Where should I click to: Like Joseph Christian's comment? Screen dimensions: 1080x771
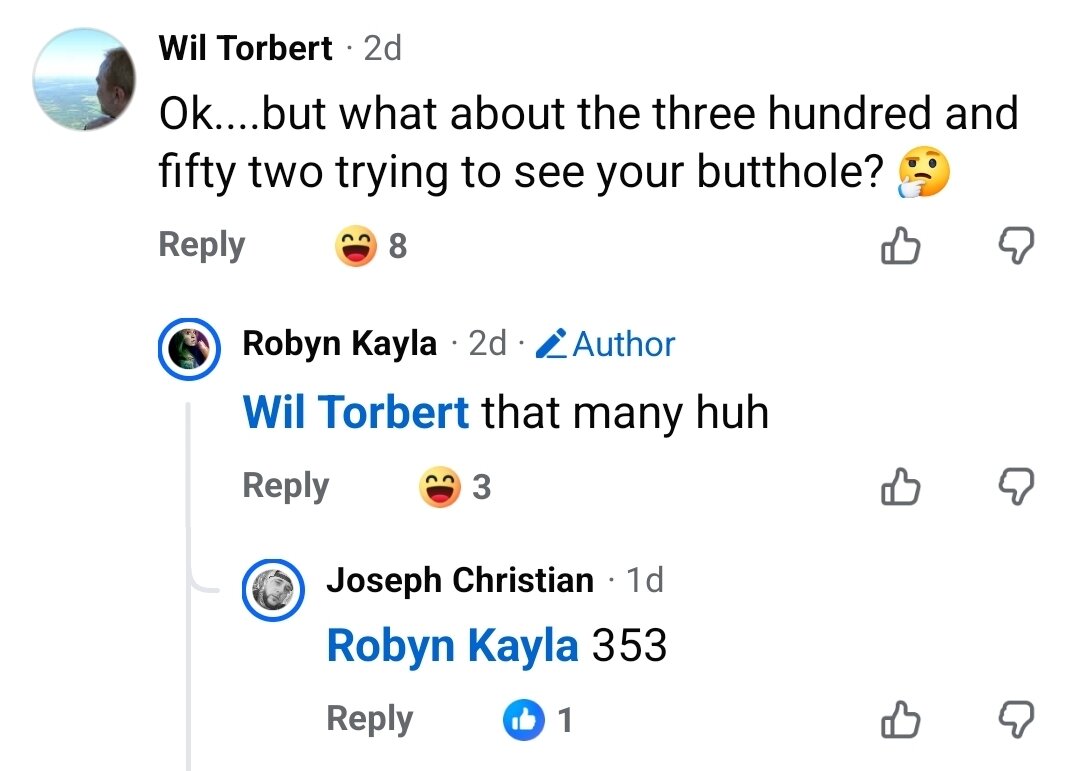point(899,720)
